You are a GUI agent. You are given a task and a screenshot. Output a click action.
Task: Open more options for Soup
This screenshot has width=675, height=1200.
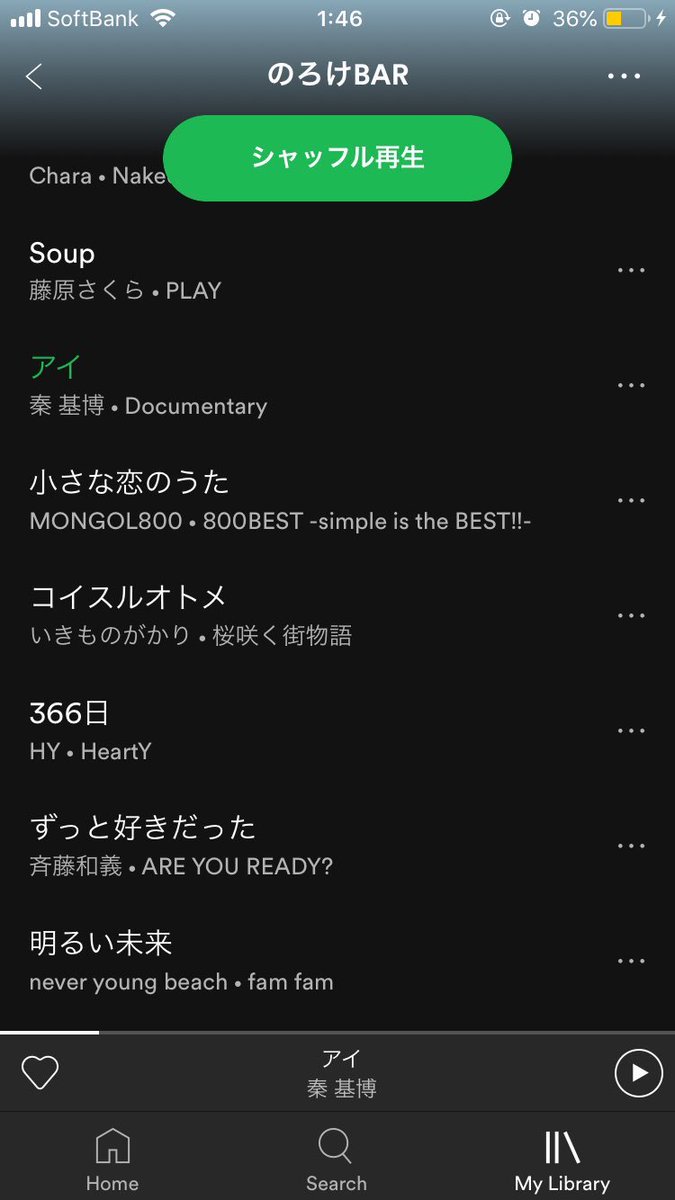(631, 270)
